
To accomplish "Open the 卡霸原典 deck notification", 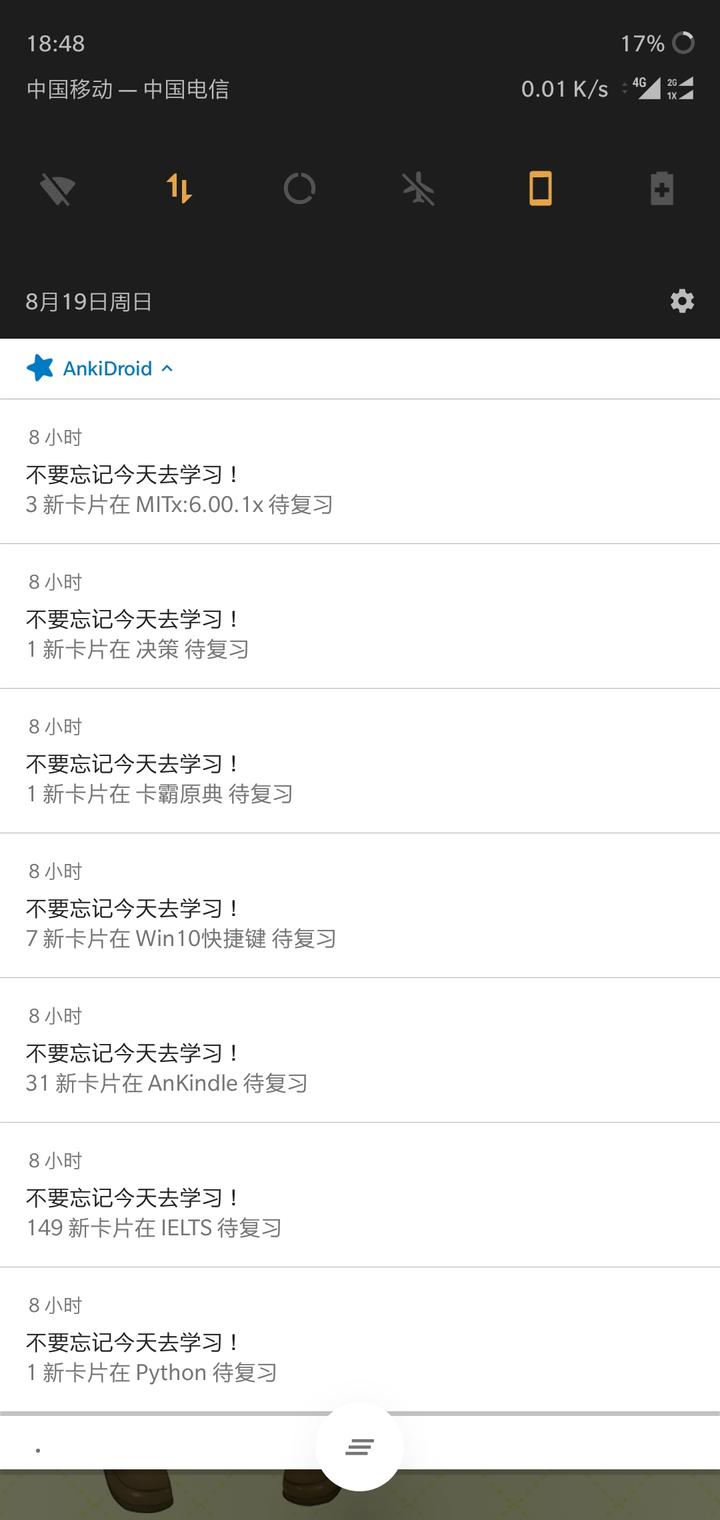I will [x=360, y=762].
